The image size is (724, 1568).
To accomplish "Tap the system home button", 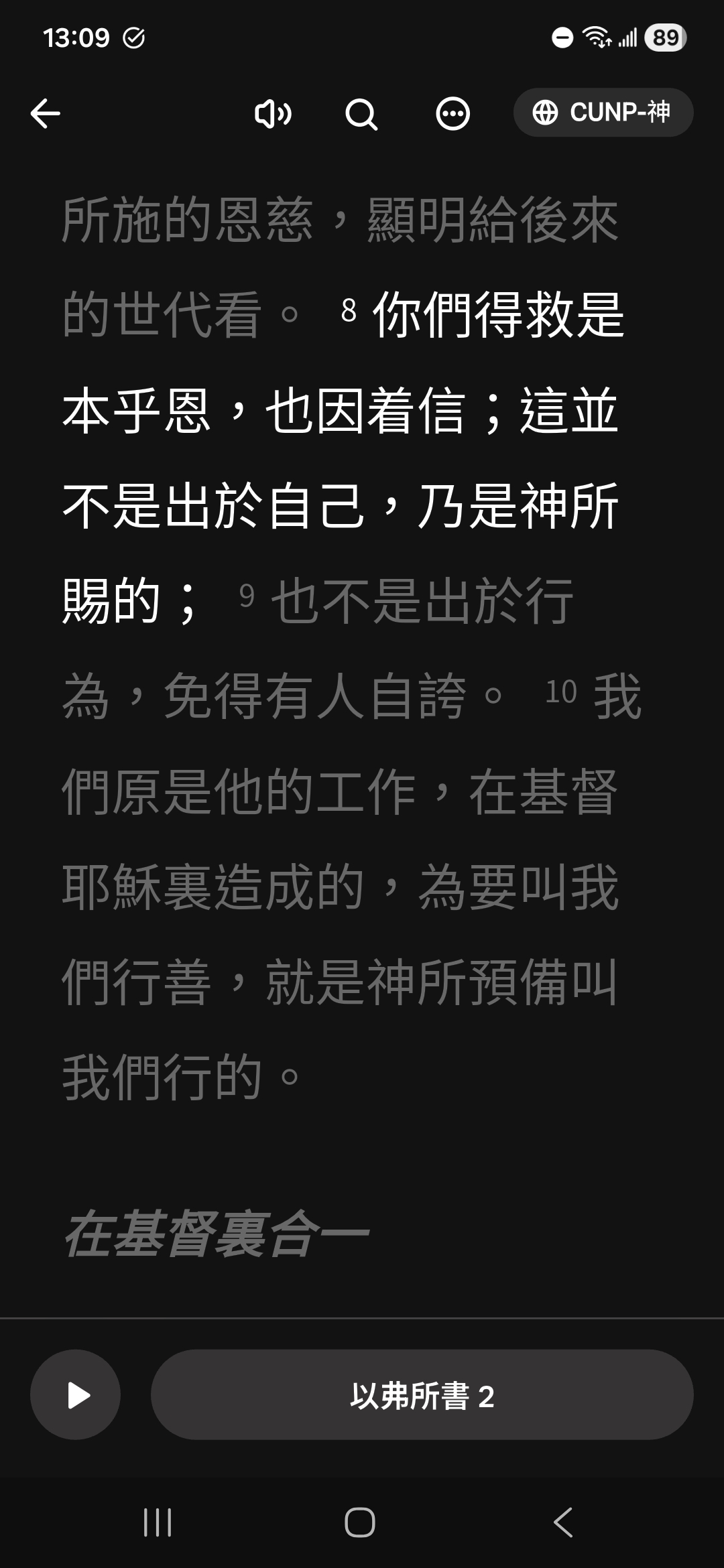I will click(360, 1522).
